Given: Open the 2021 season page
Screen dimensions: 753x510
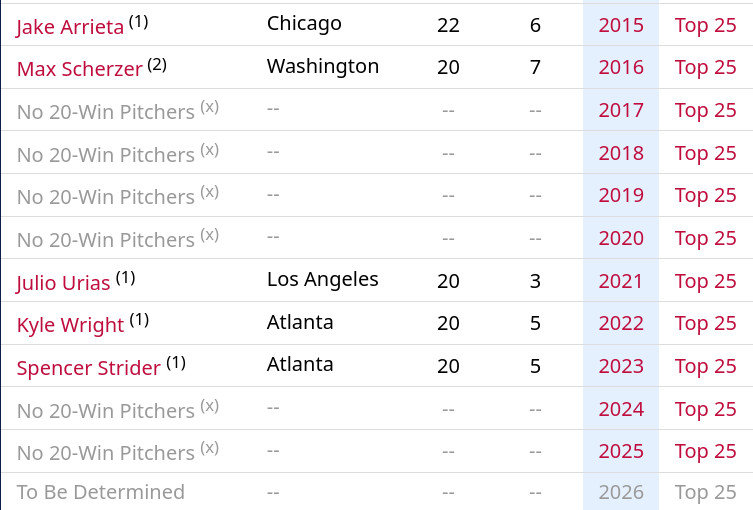Looking at the screenshot, I should (x=621, y=281).
